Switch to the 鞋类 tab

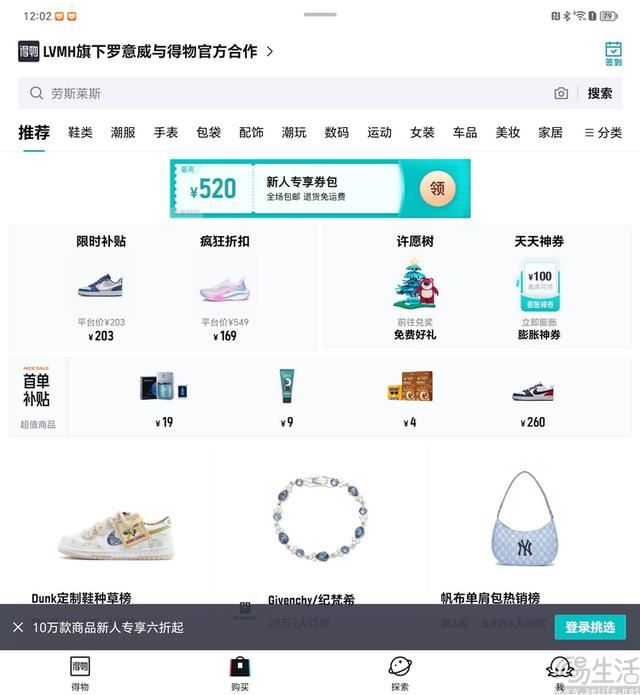point(80,132)
